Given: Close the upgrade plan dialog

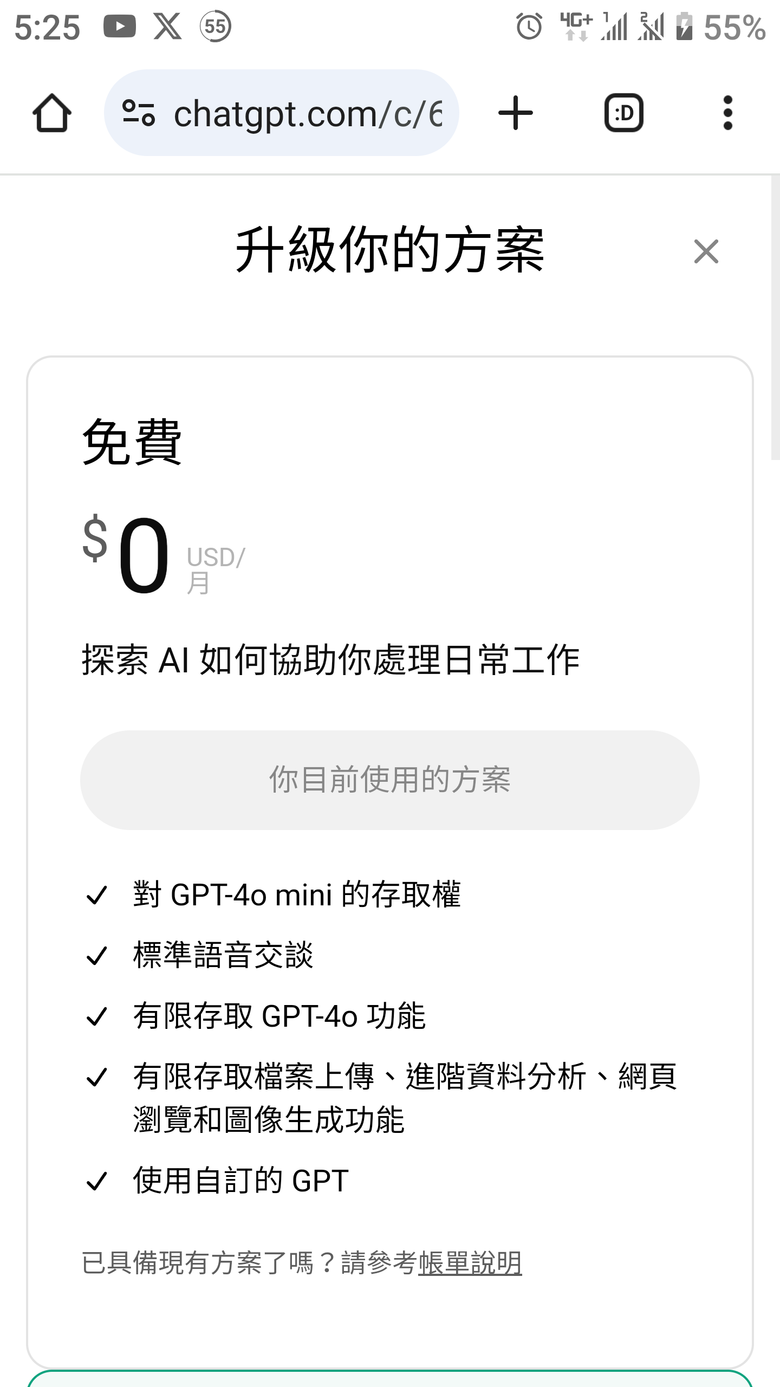Looking at the screenshot, I should [706, 251].
